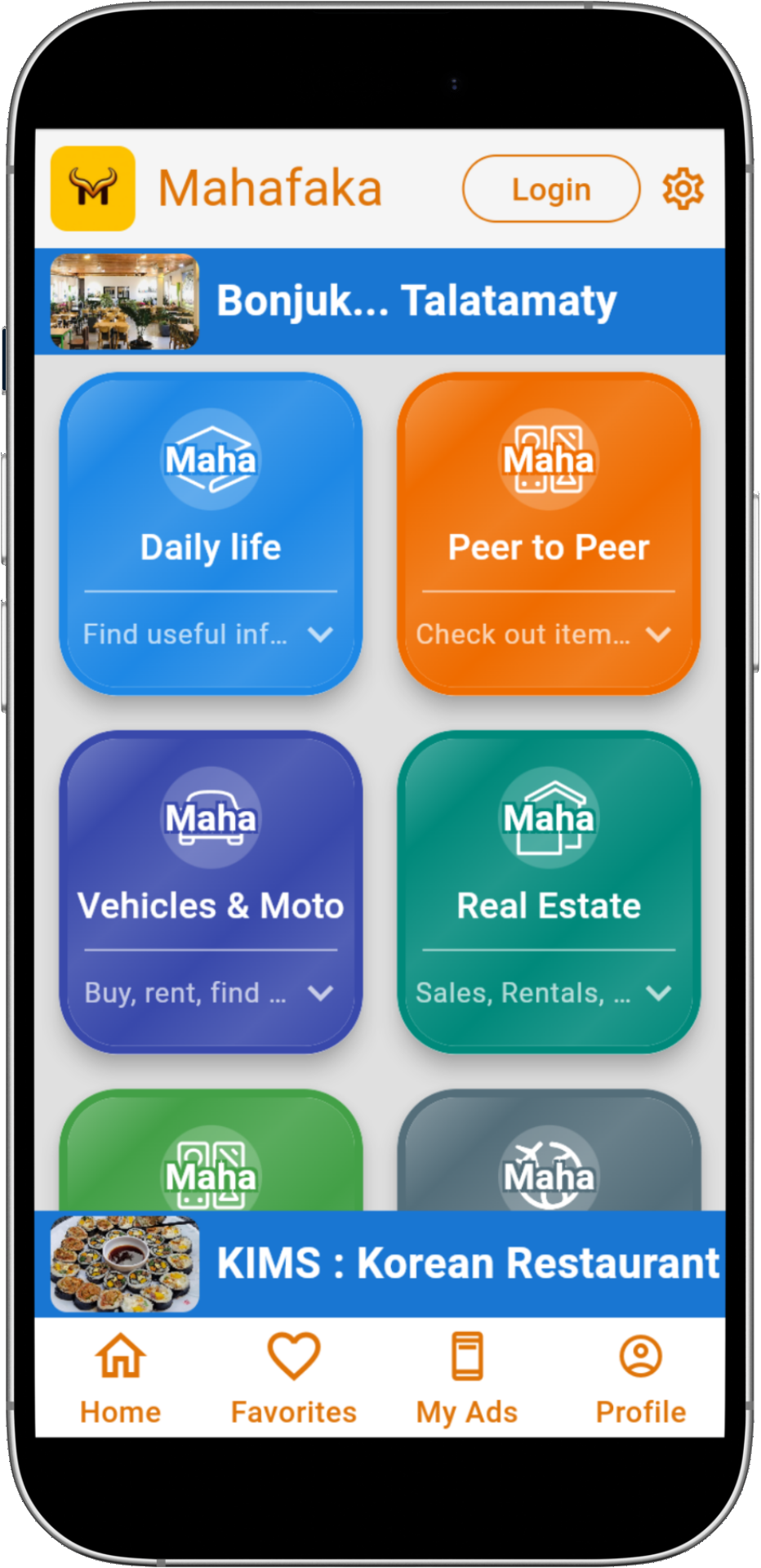Open the Vehicles & Moto category card
The image size is (761, 1568).
click(211, 866)
